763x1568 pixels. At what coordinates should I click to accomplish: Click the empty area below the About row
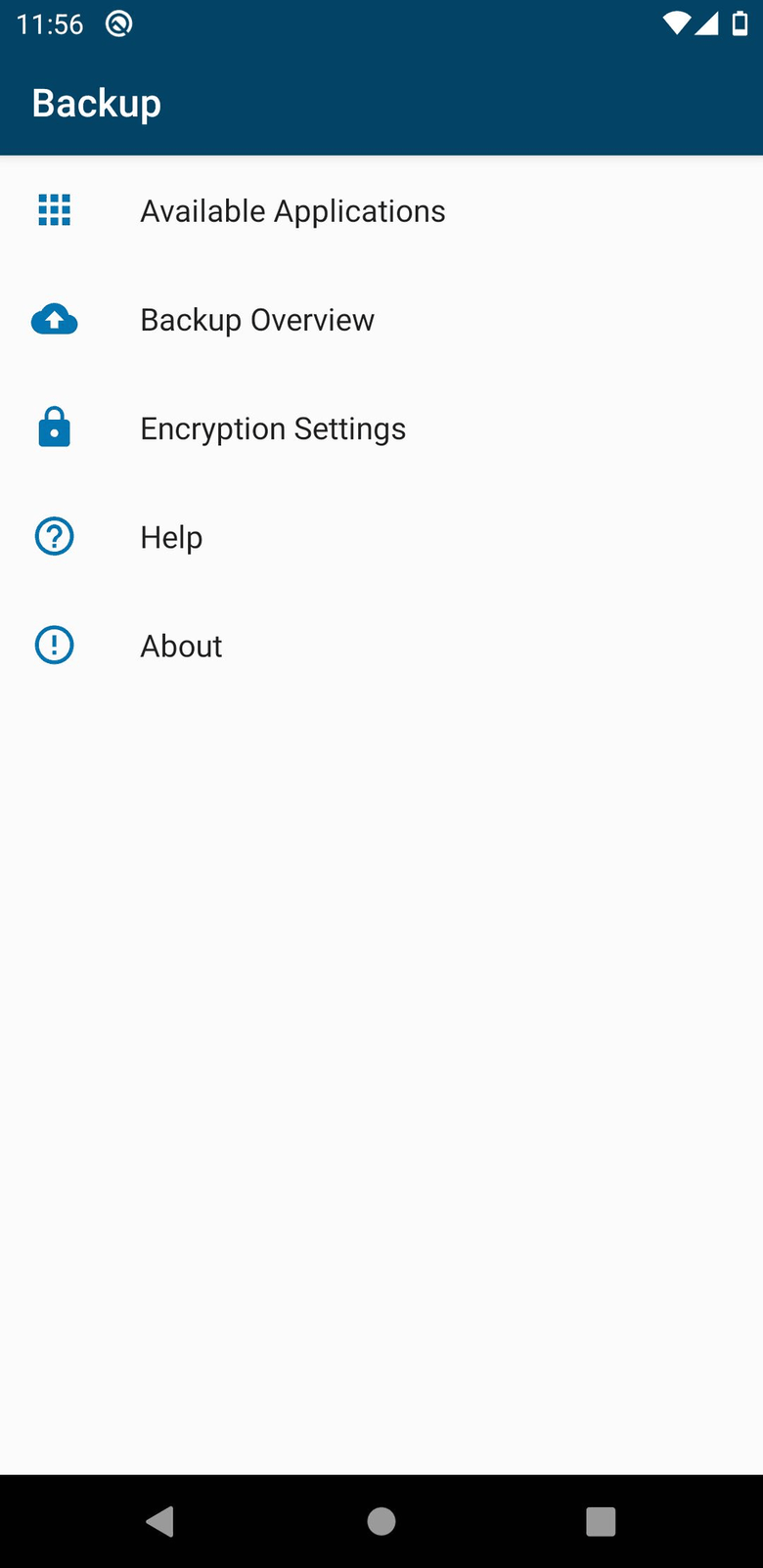[x=381, y=978]
